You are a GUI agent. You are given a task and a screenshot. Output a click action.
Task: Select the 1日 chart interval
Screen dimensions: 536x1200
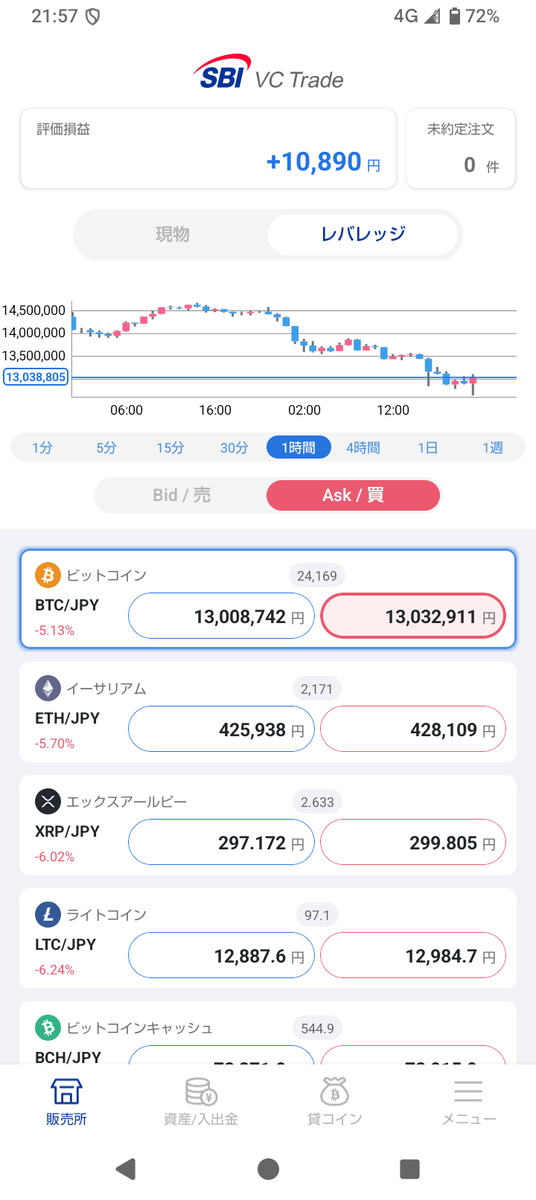coord(427,448)
